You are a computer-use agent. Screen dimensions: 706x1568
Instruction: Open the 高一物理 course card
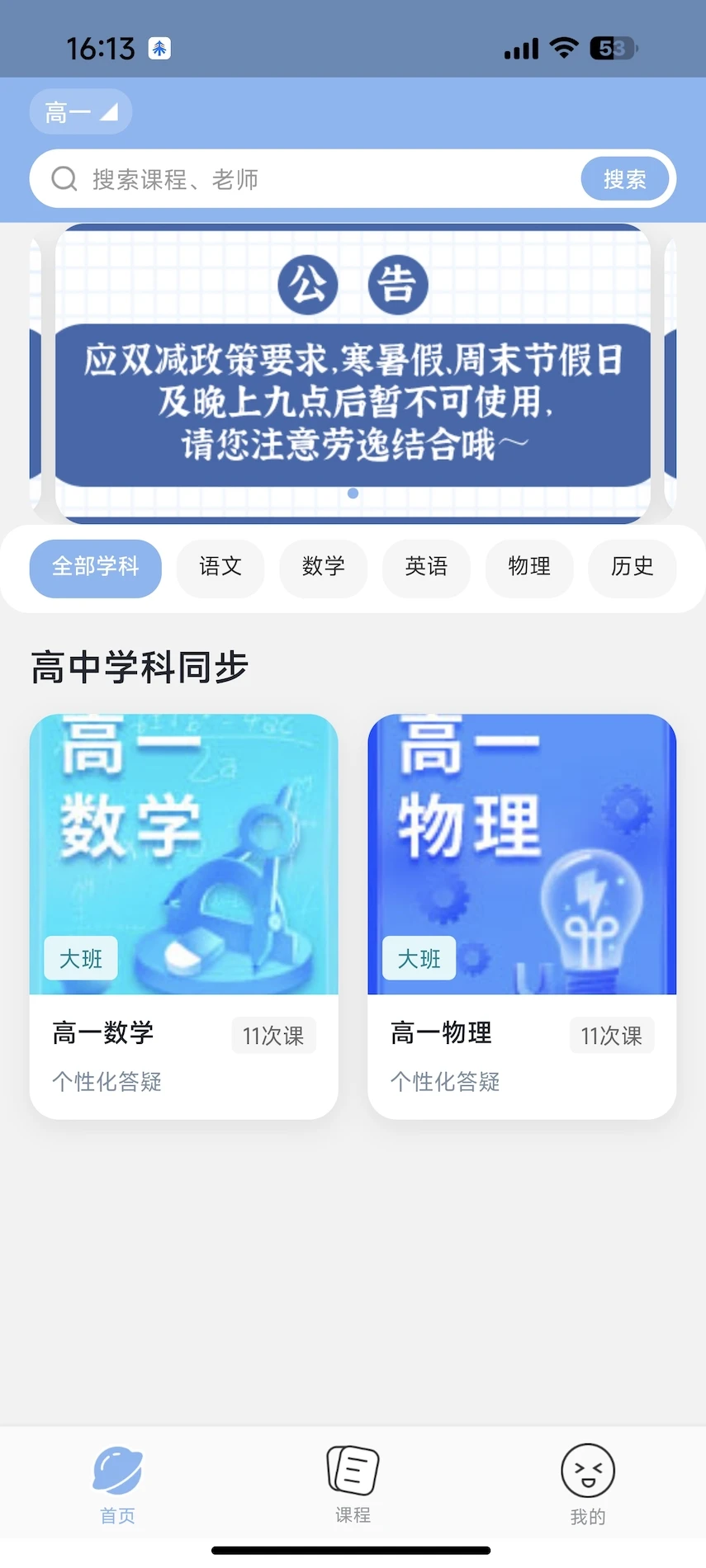point(522,915)
